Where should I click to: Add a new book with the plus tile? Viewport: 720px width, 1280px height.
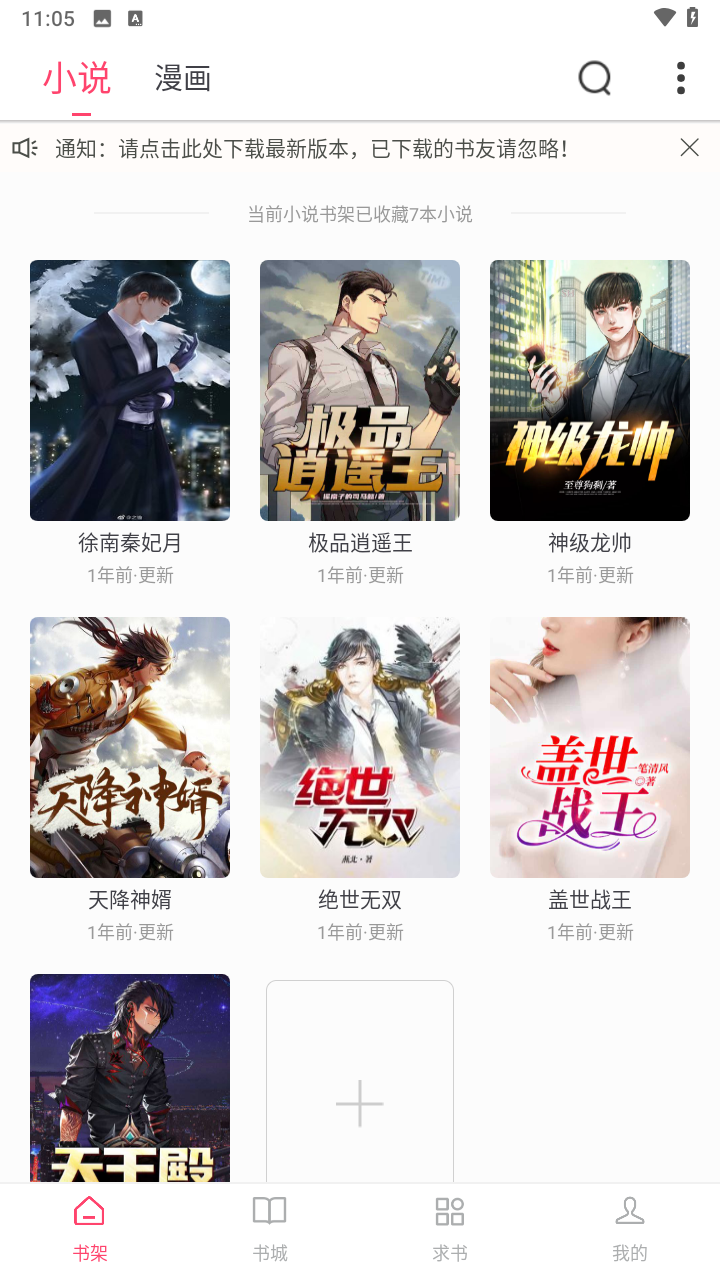[360, 1082]
